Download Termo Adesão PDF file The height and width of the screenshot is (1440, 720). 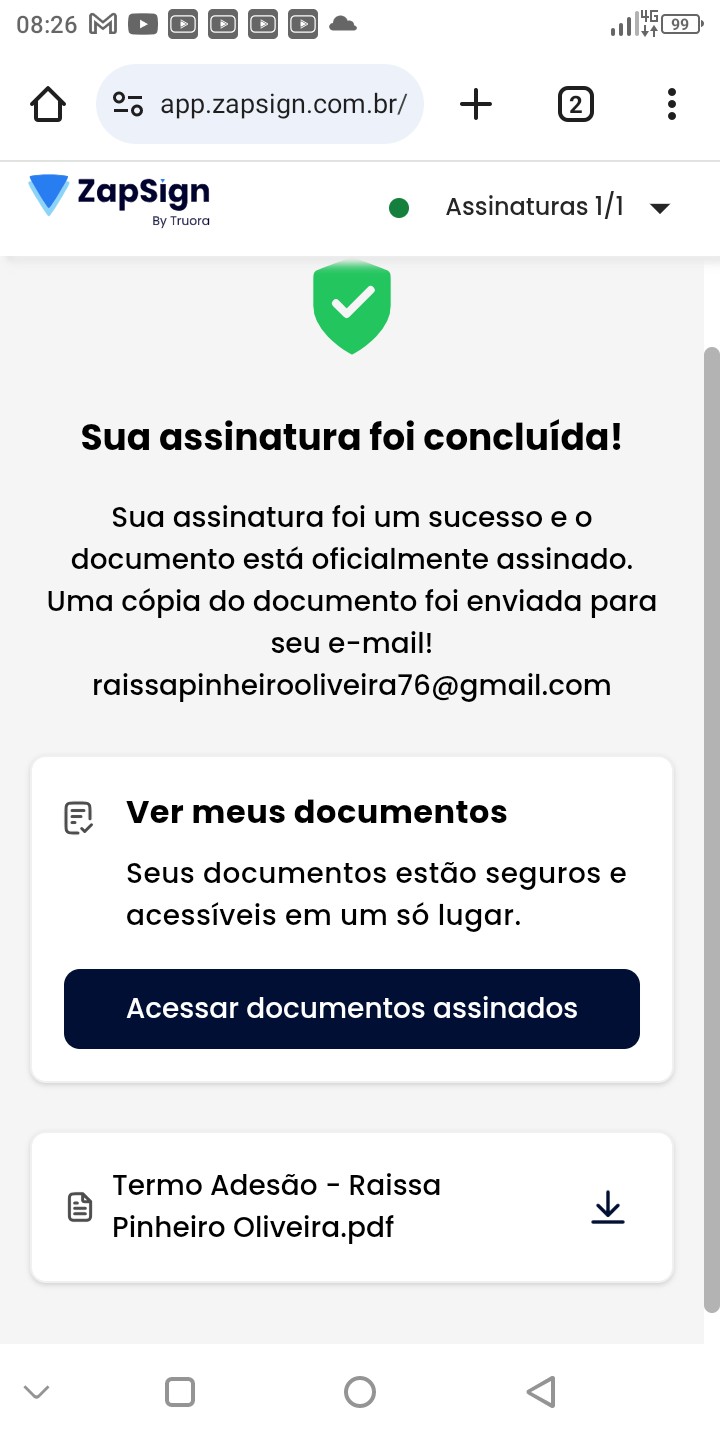point(608,1207)
